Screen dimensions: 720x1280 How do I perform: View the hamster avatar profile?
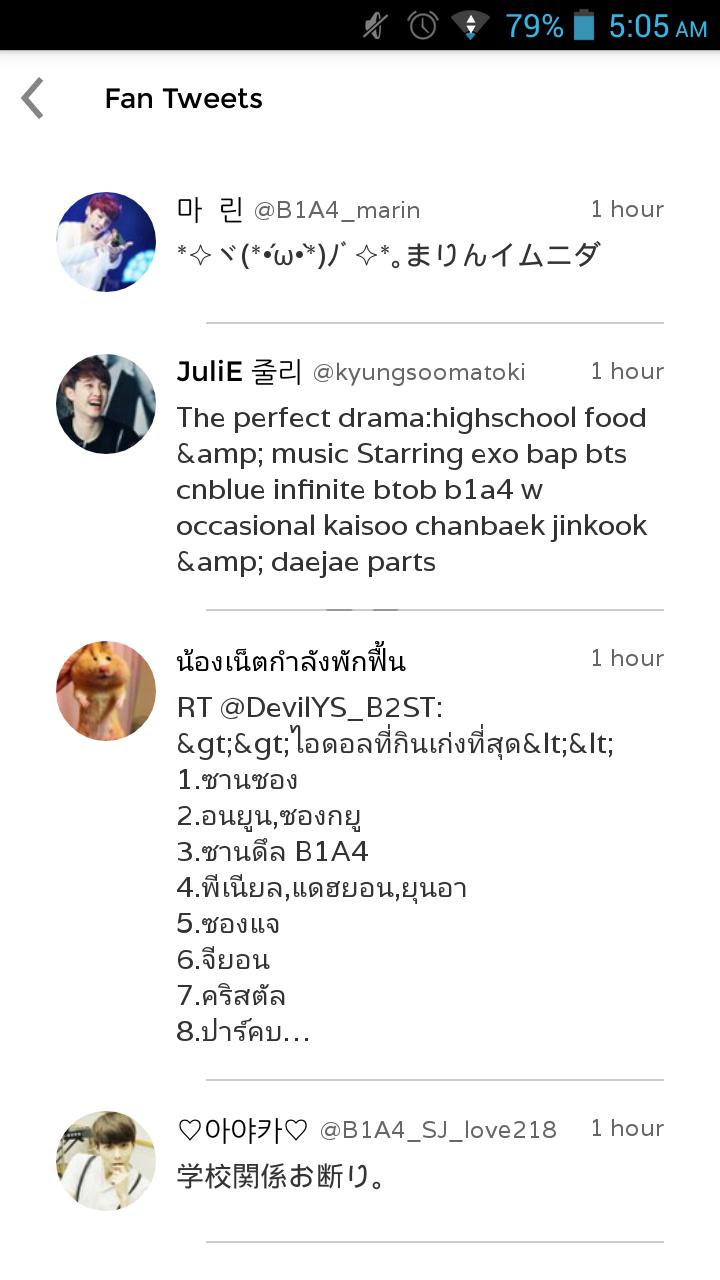(x=106, y=691)
